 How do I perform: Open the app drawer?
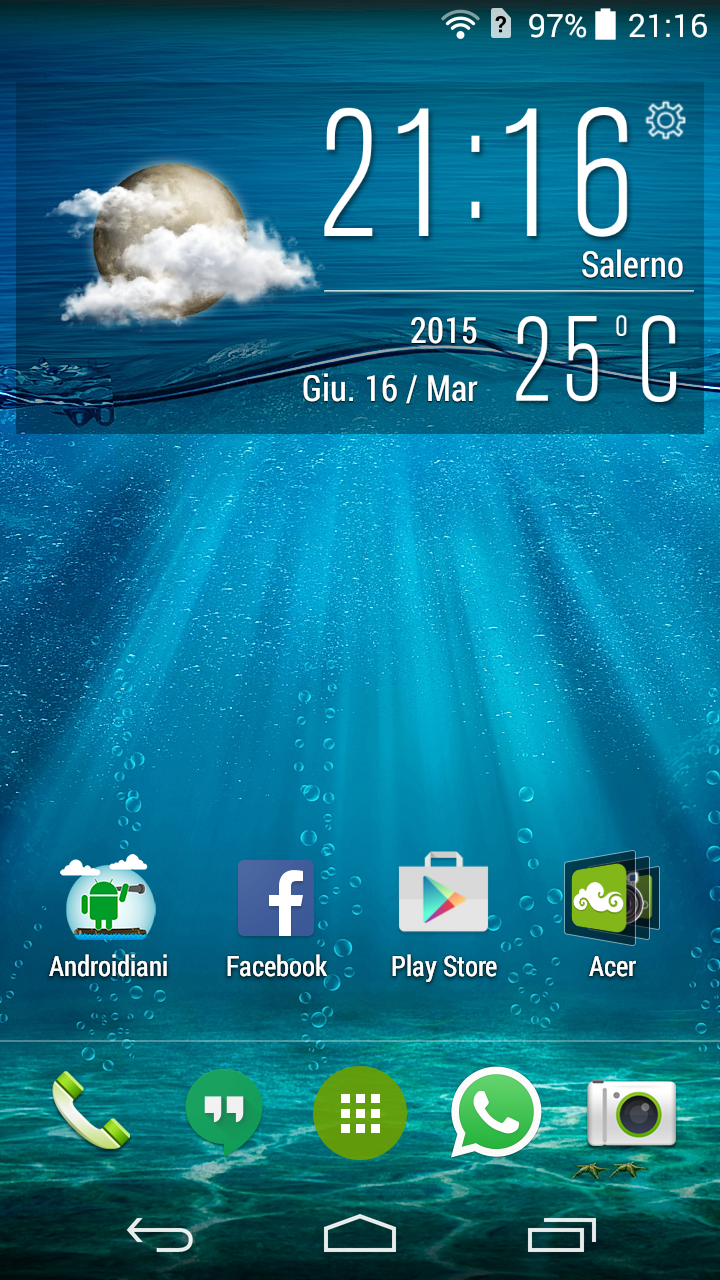[360, 1112]
